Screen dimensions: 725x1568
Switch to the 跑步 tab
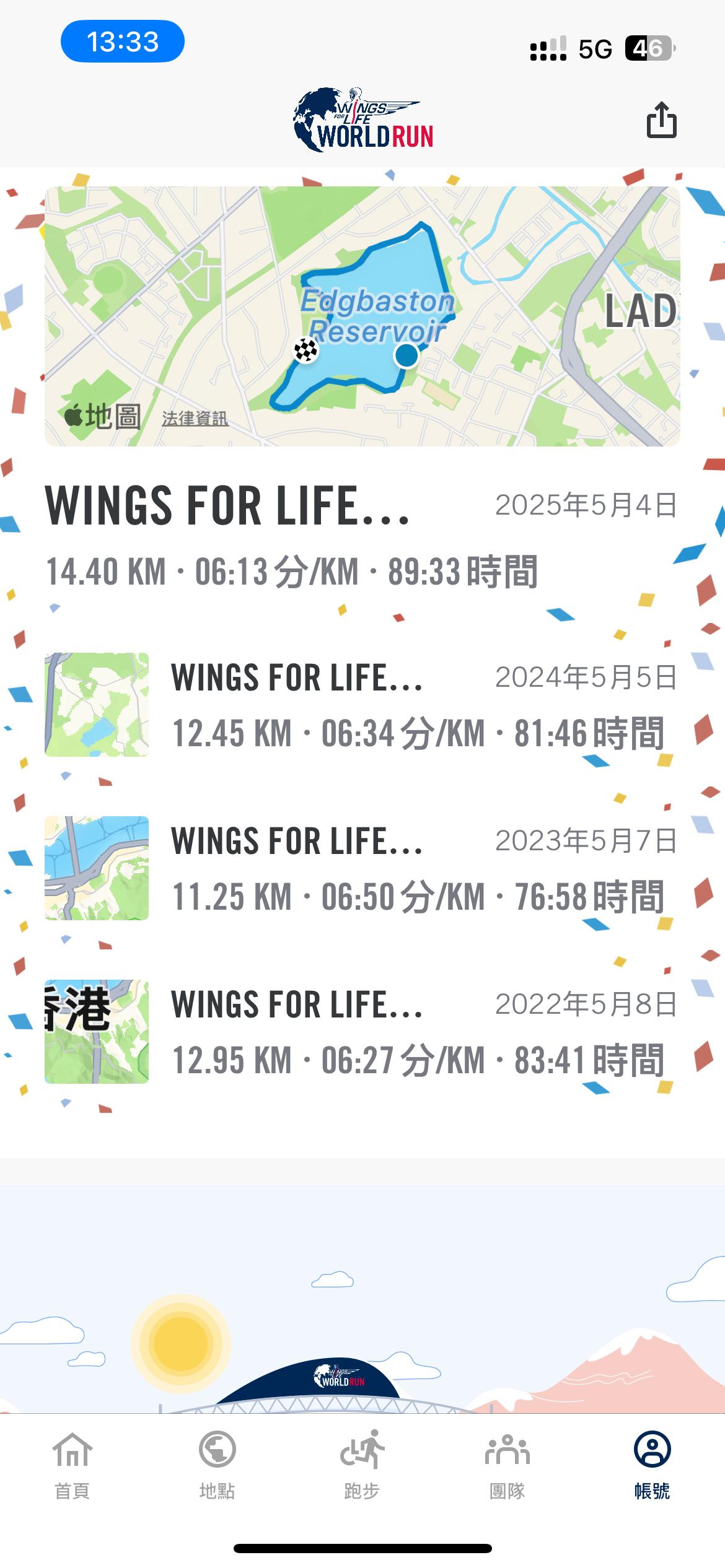362,1466
